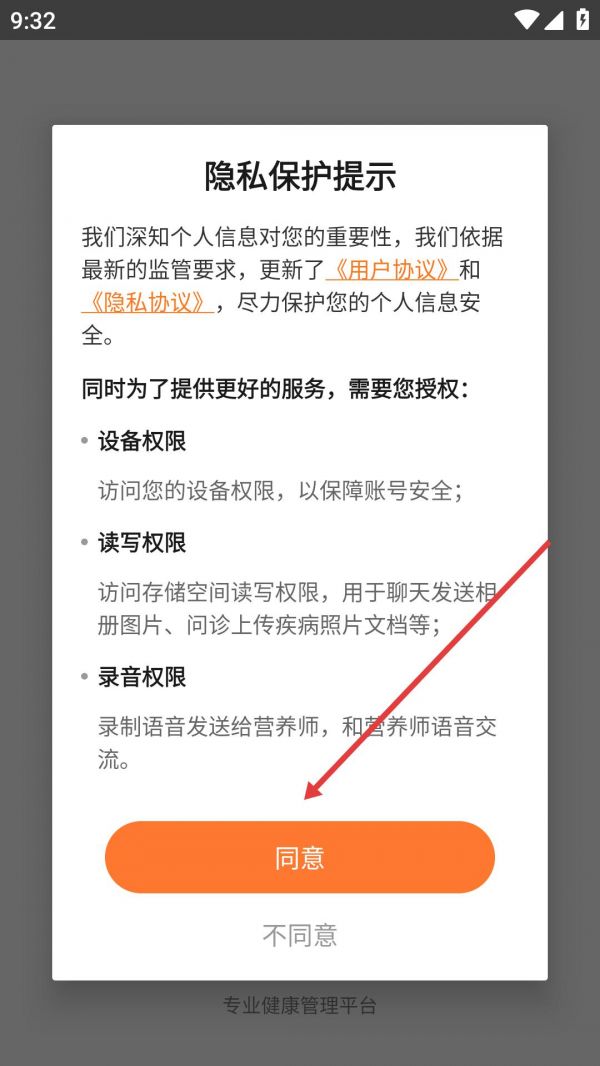The image size is (600, 1066).
Task: Tap the orange 同意 button
Action: [x=299, y=857]
